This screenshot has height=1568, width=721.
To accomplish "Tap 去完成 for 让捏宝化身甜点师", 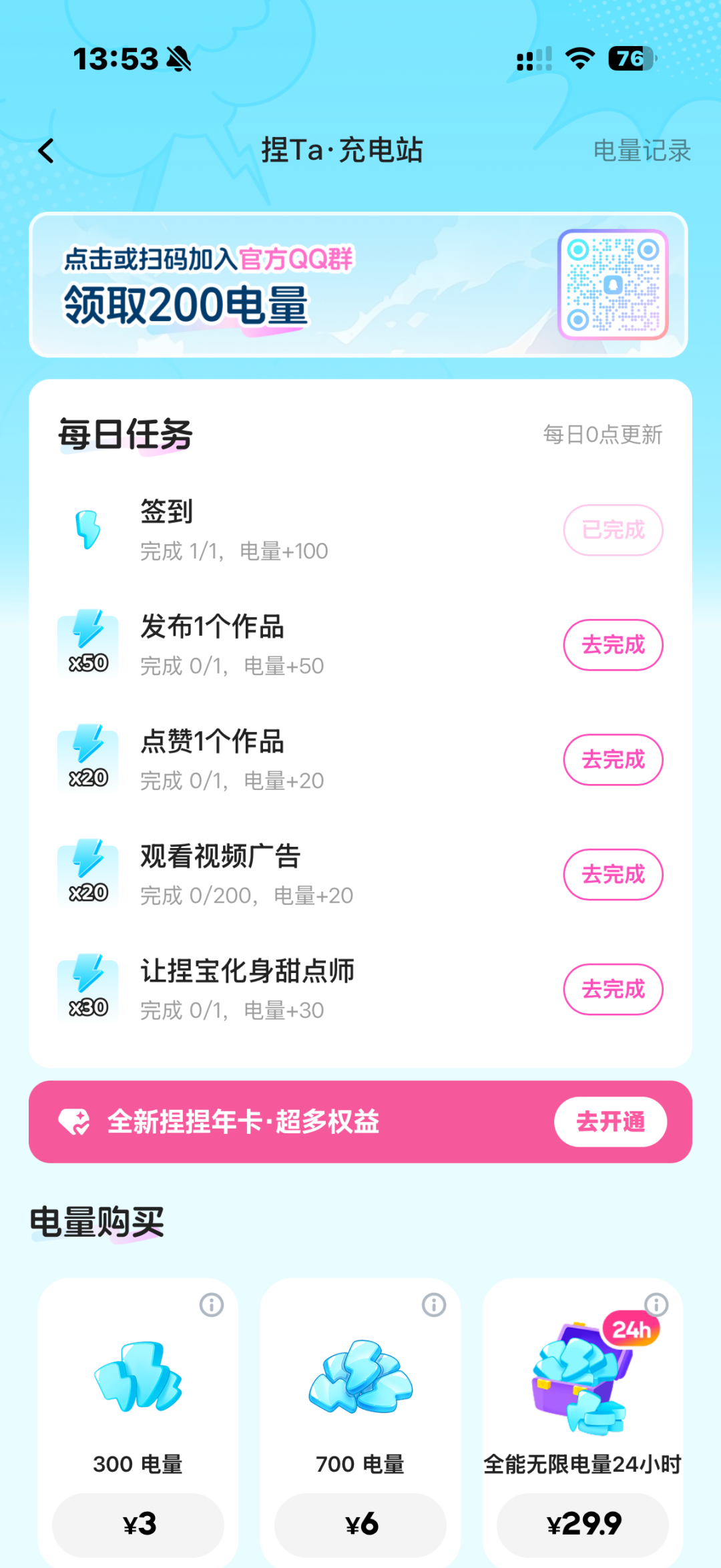I will pyautogui.click(x=613, y=989).
